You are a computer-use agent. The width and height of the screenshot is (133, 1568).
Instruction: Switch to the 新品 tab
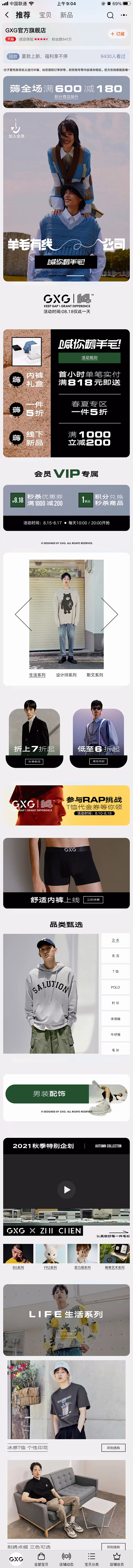click(x=66, y=15)
